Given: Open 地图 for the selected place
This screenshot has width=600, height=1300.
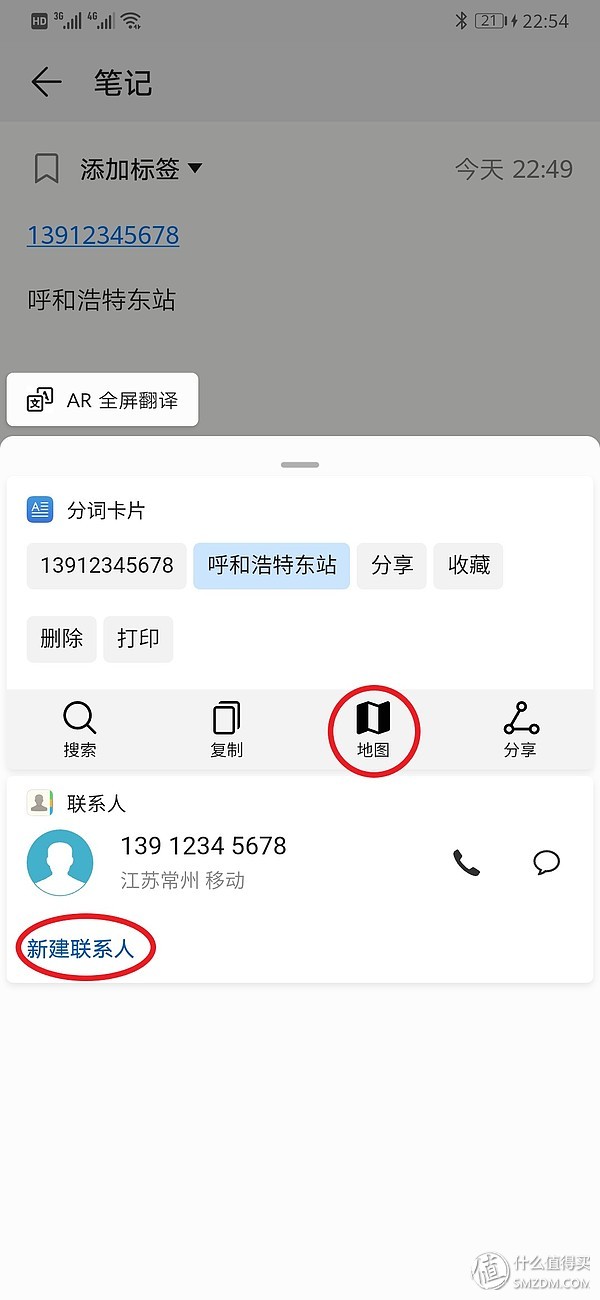Looking at the screenshot, I should pyautogui.click(x=373, y=729).
